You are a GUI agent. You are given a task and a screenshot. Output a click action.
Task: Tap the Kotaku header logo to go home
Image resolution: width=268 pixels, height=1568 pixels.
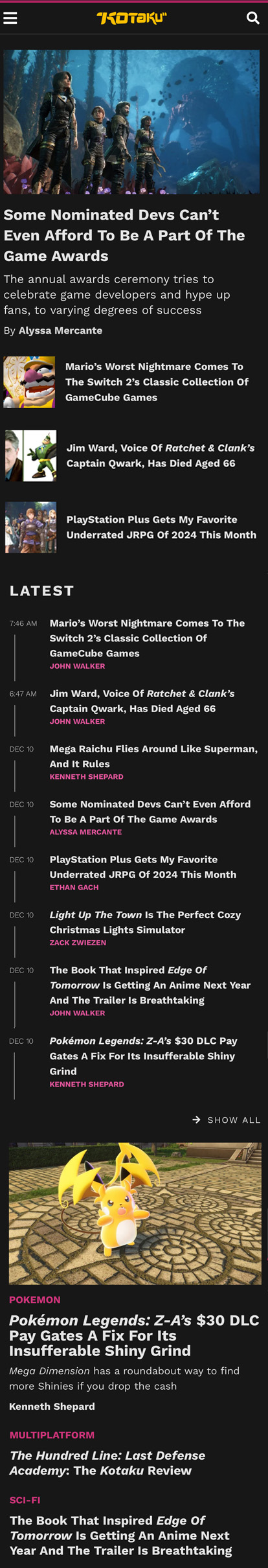(x=131, y=18)
